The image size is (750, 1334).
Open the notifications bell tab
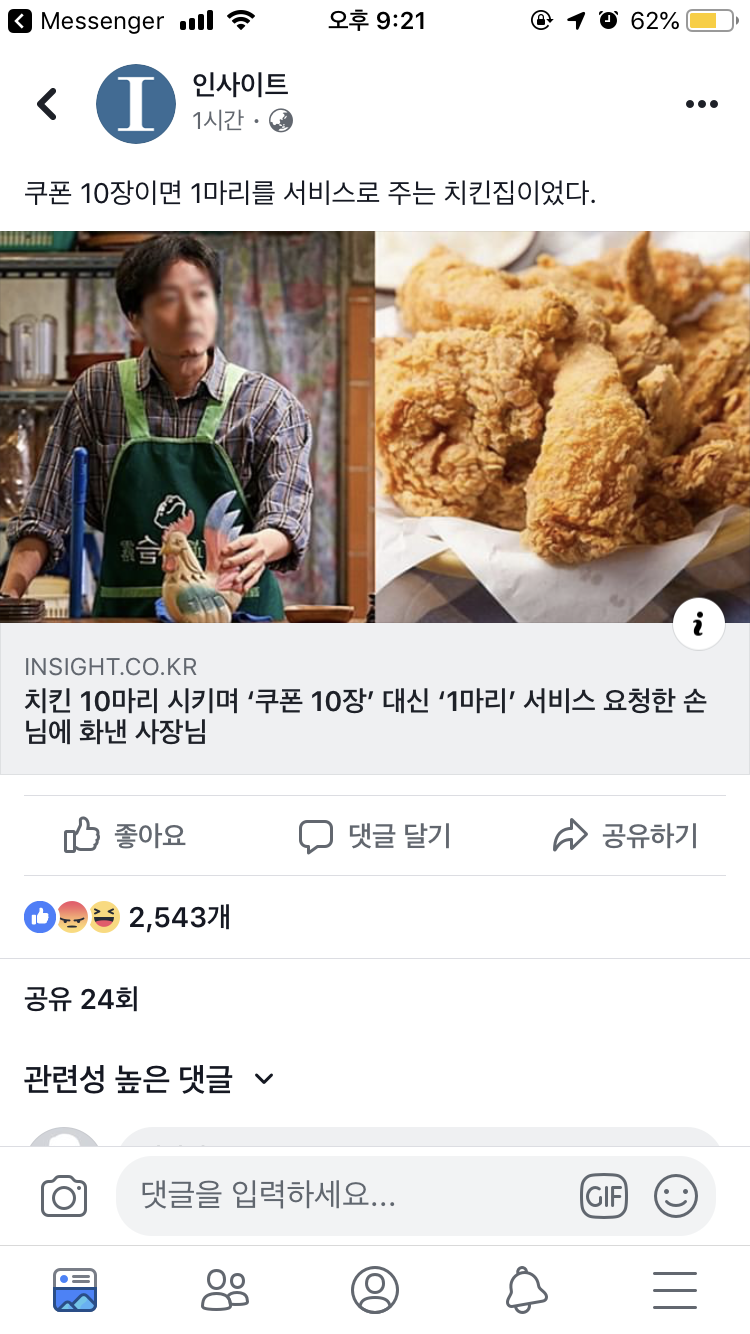(526, 1290)
